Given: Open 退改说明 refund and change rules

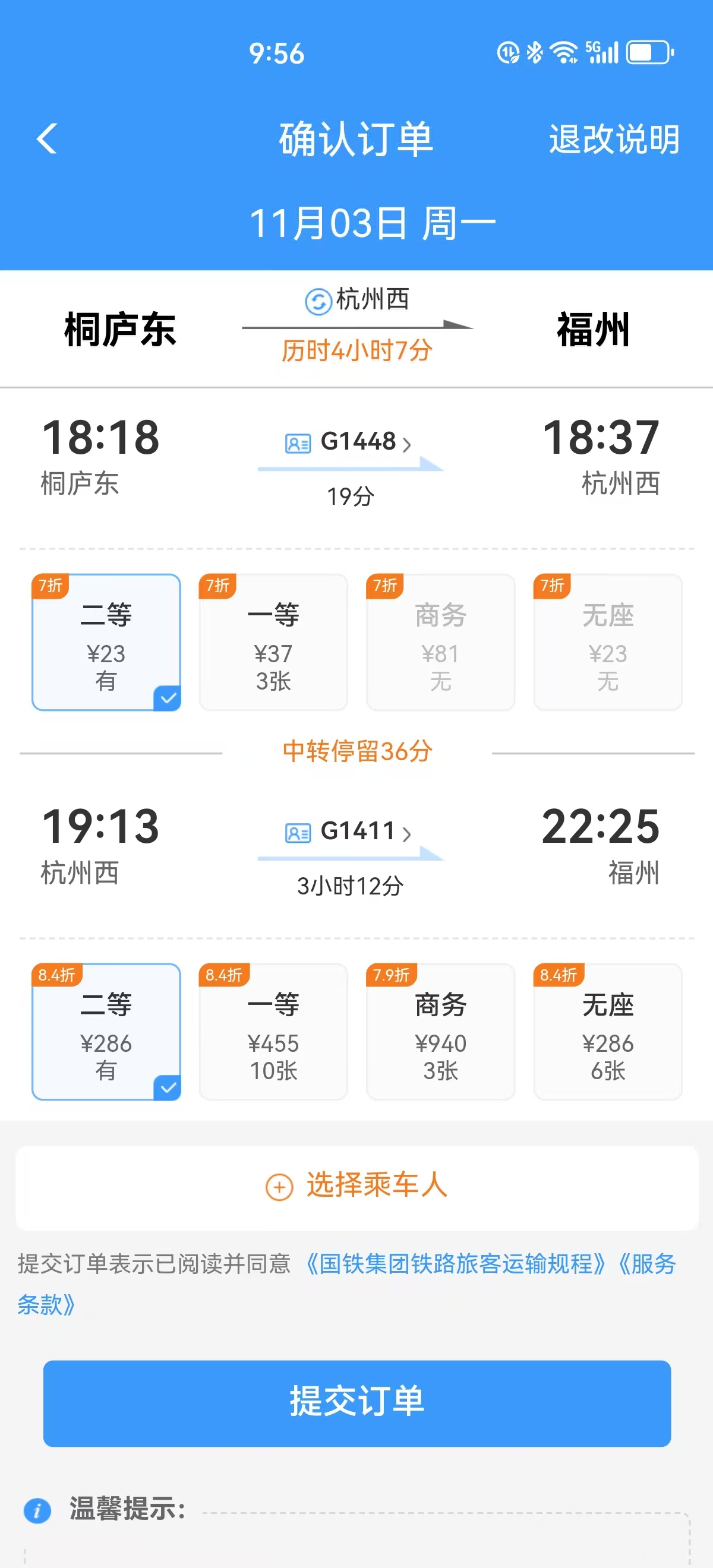Looking at the screenshot, I should click(x=613, y=140).
